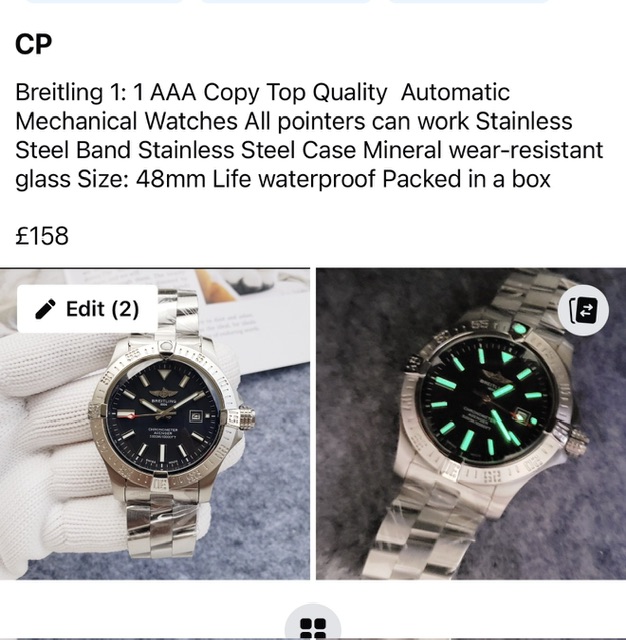Open the glowing green dial watch photo
The image size is (626, 640).
pyautogui.click(x=470, y=440)
